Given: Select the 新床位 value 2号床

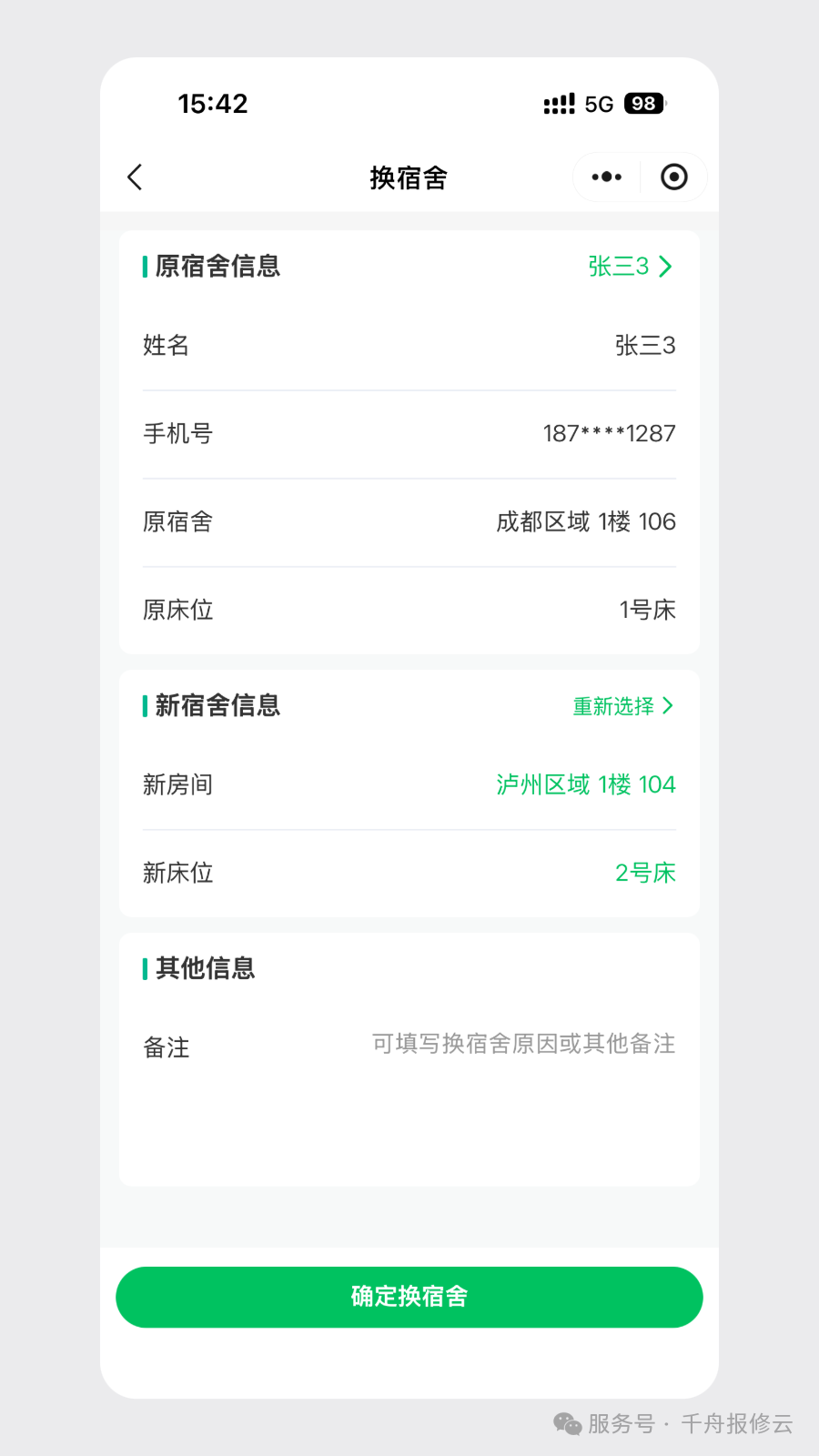Looking at the screenshot, I should 645,872.
